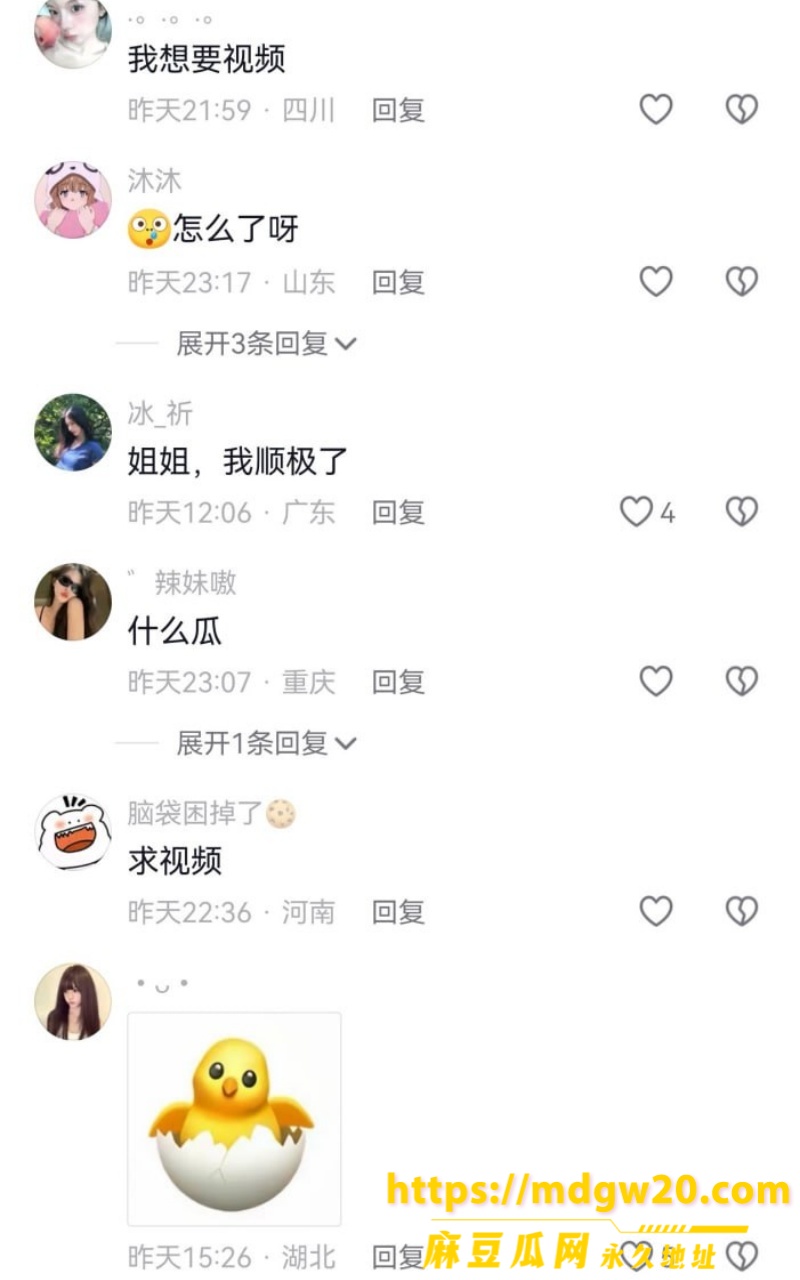Viewport: 800px width, 1280px height.
Task: Reply to 脑袋困掉了's comment 求视频
Action: pyautogui.click(x=398, y=912)
